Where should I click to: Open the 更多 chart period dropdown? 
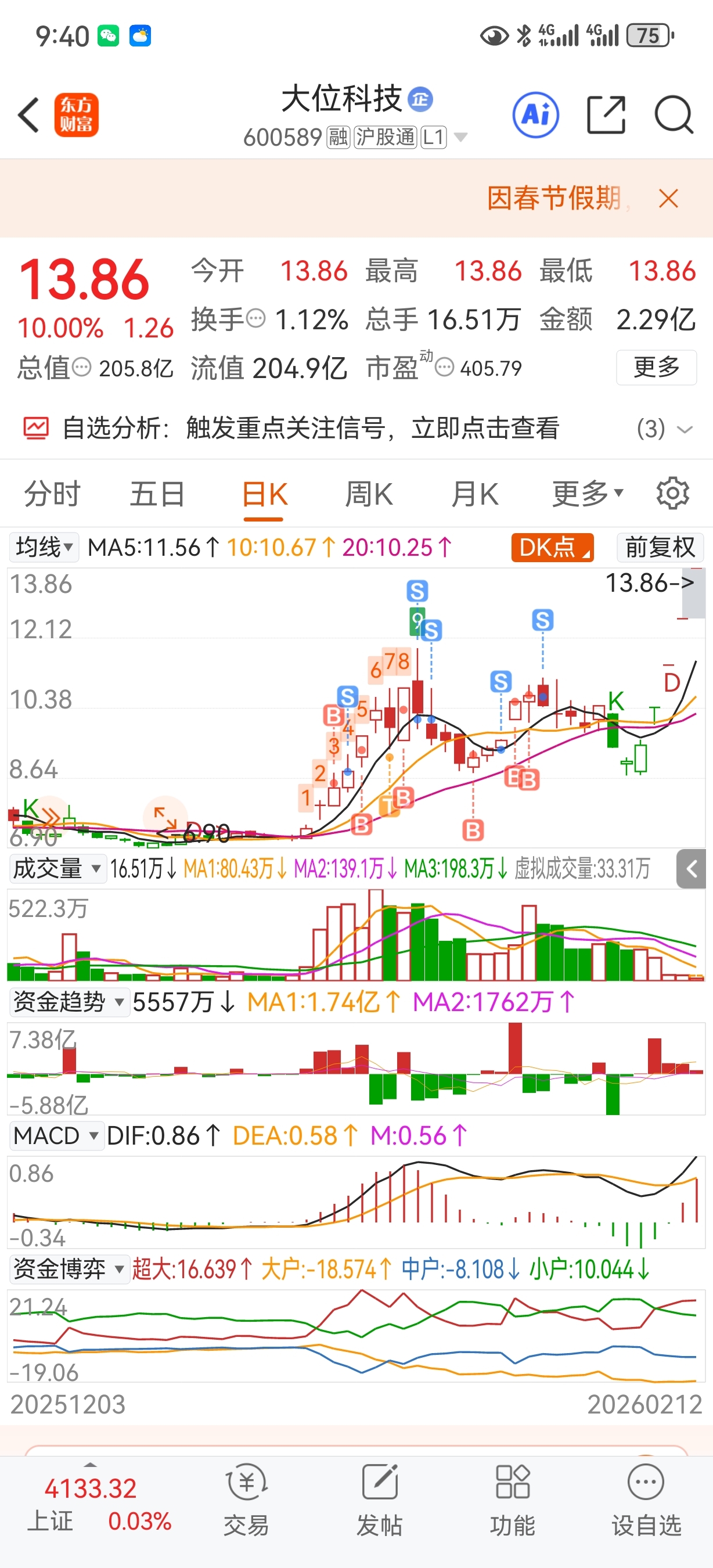click(x=588, y=494)
